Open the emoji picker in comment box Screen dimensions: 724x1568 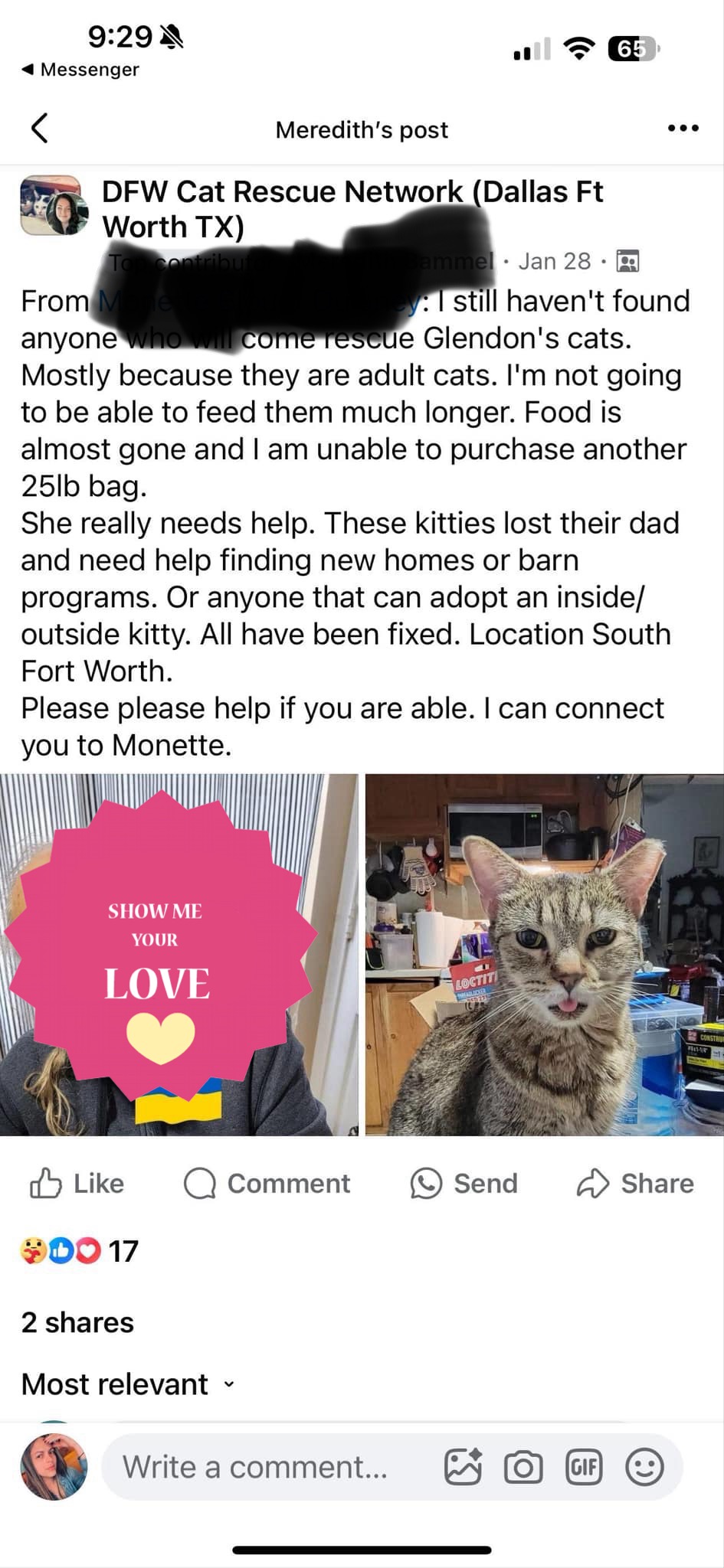click(x=644, y=1467)
